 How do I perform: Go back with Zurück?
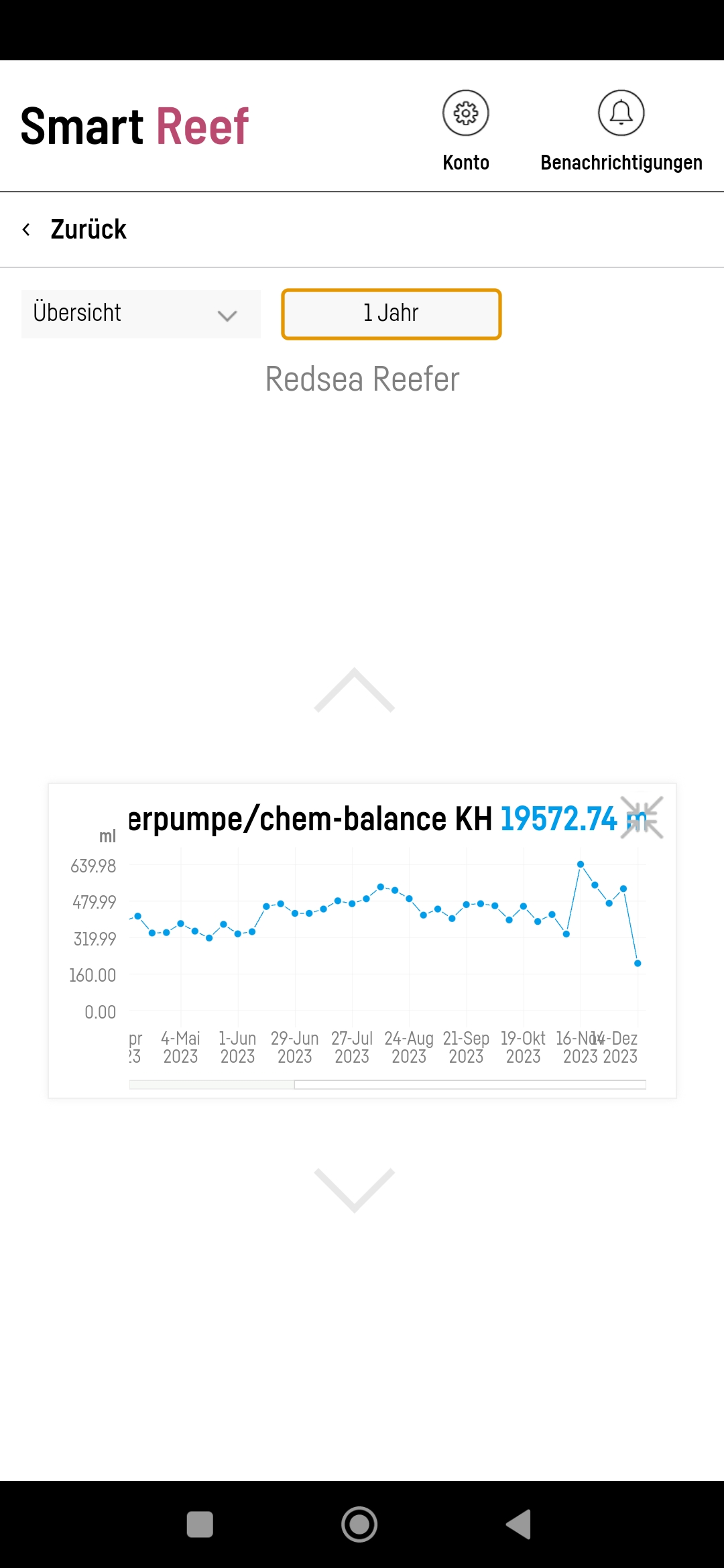75,230
